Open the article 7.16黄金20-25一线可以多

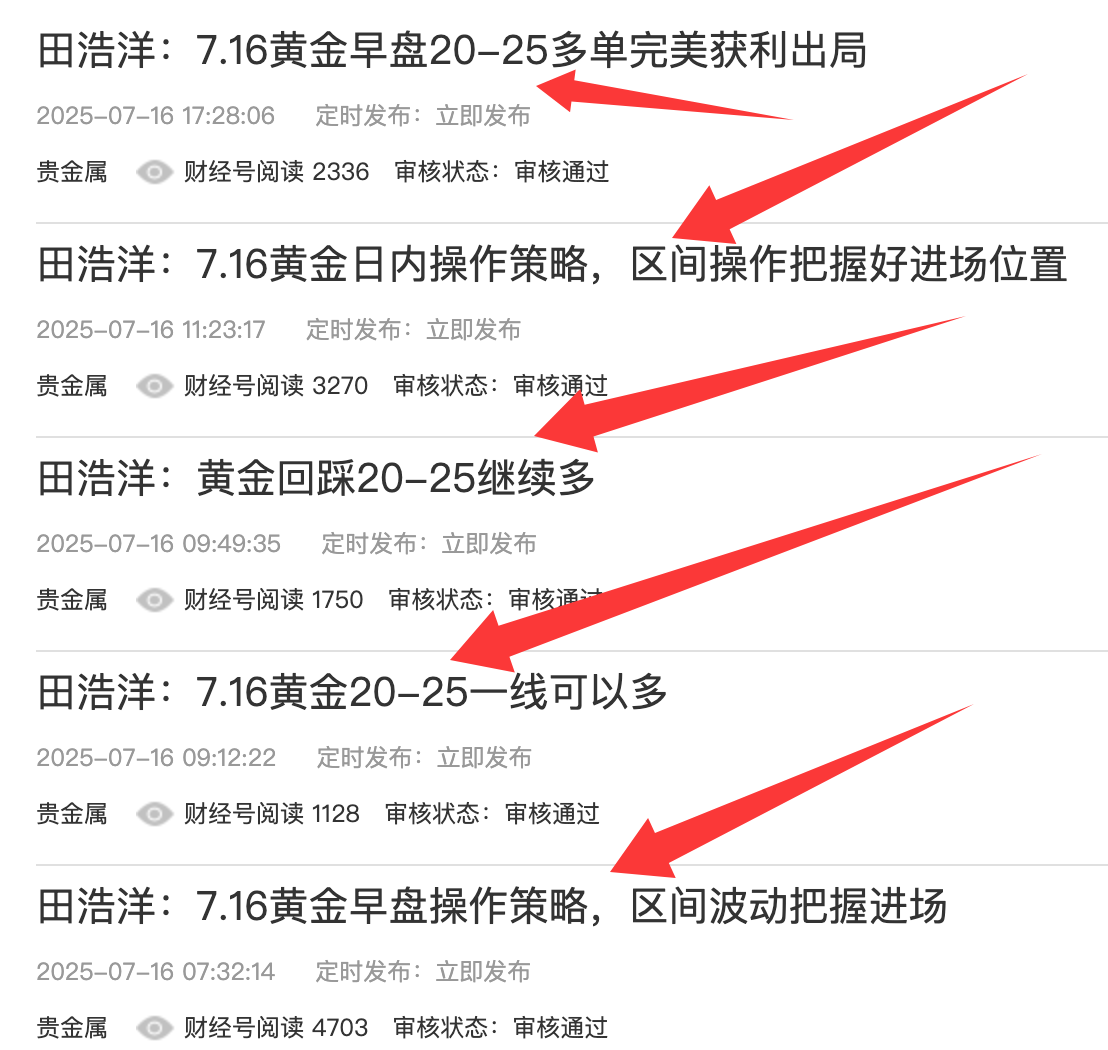[x=352, y=693]
